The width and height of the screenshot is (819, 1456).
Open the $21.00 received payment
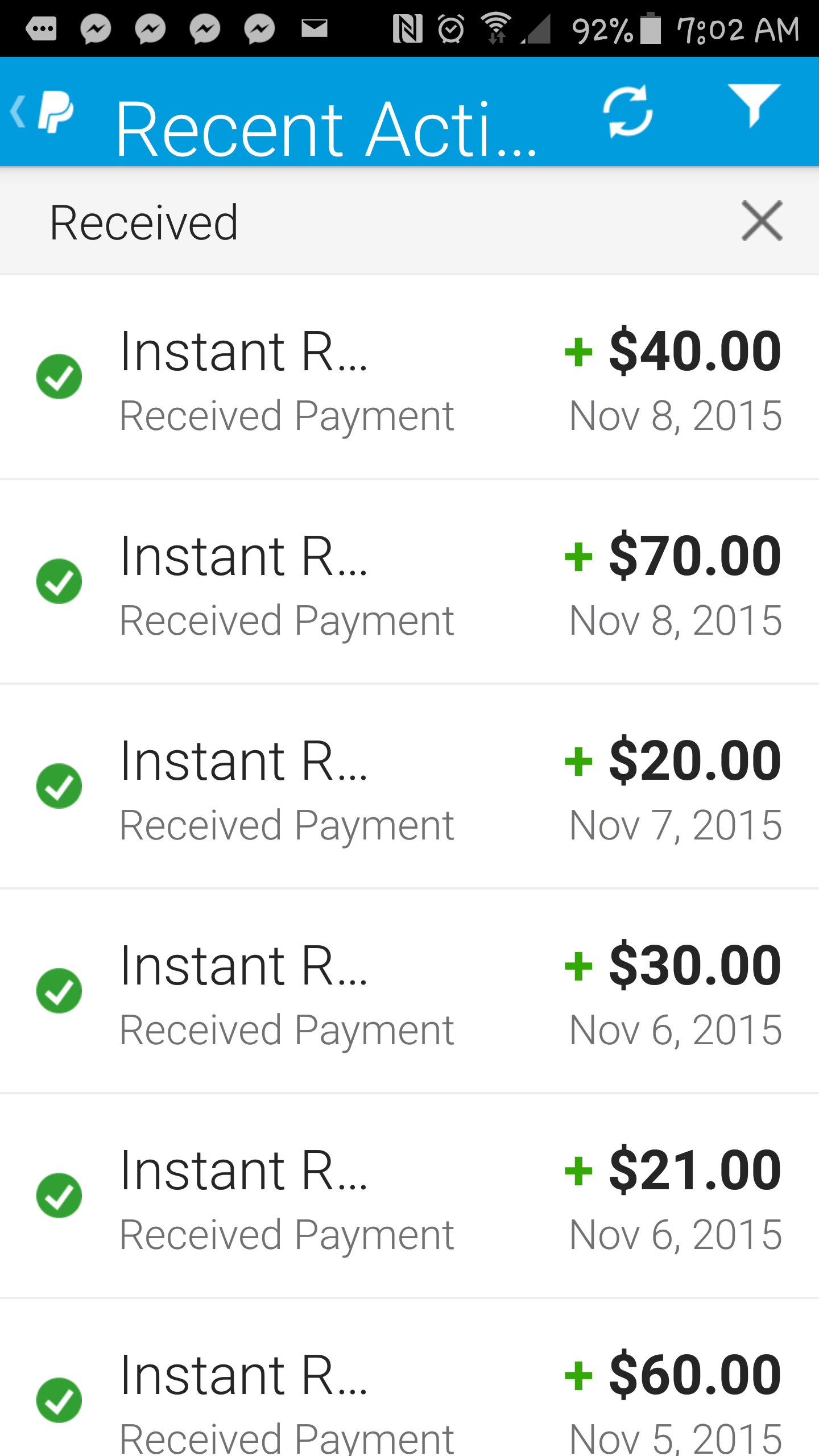point(409,1196)
